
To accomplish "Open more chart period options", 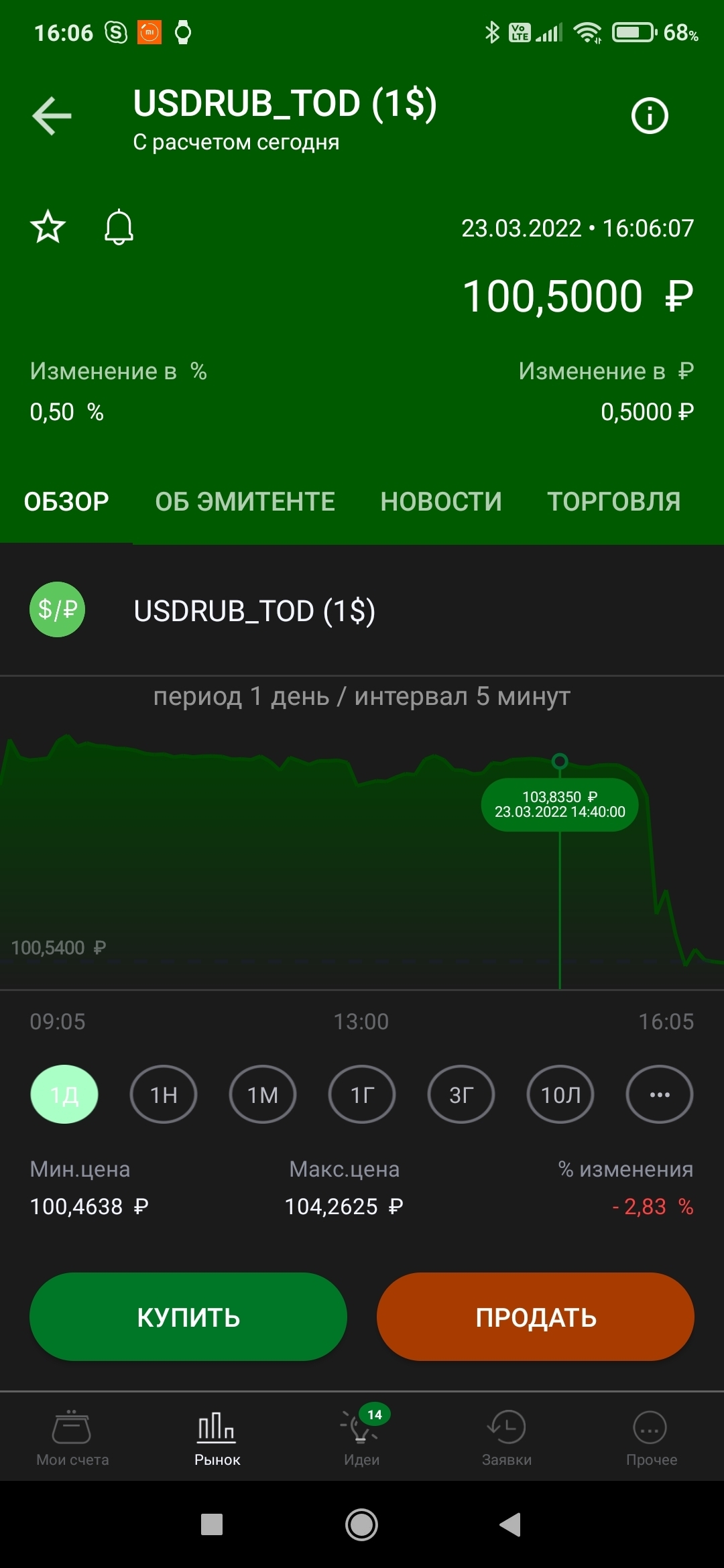I will click(x=660, y=1094).
